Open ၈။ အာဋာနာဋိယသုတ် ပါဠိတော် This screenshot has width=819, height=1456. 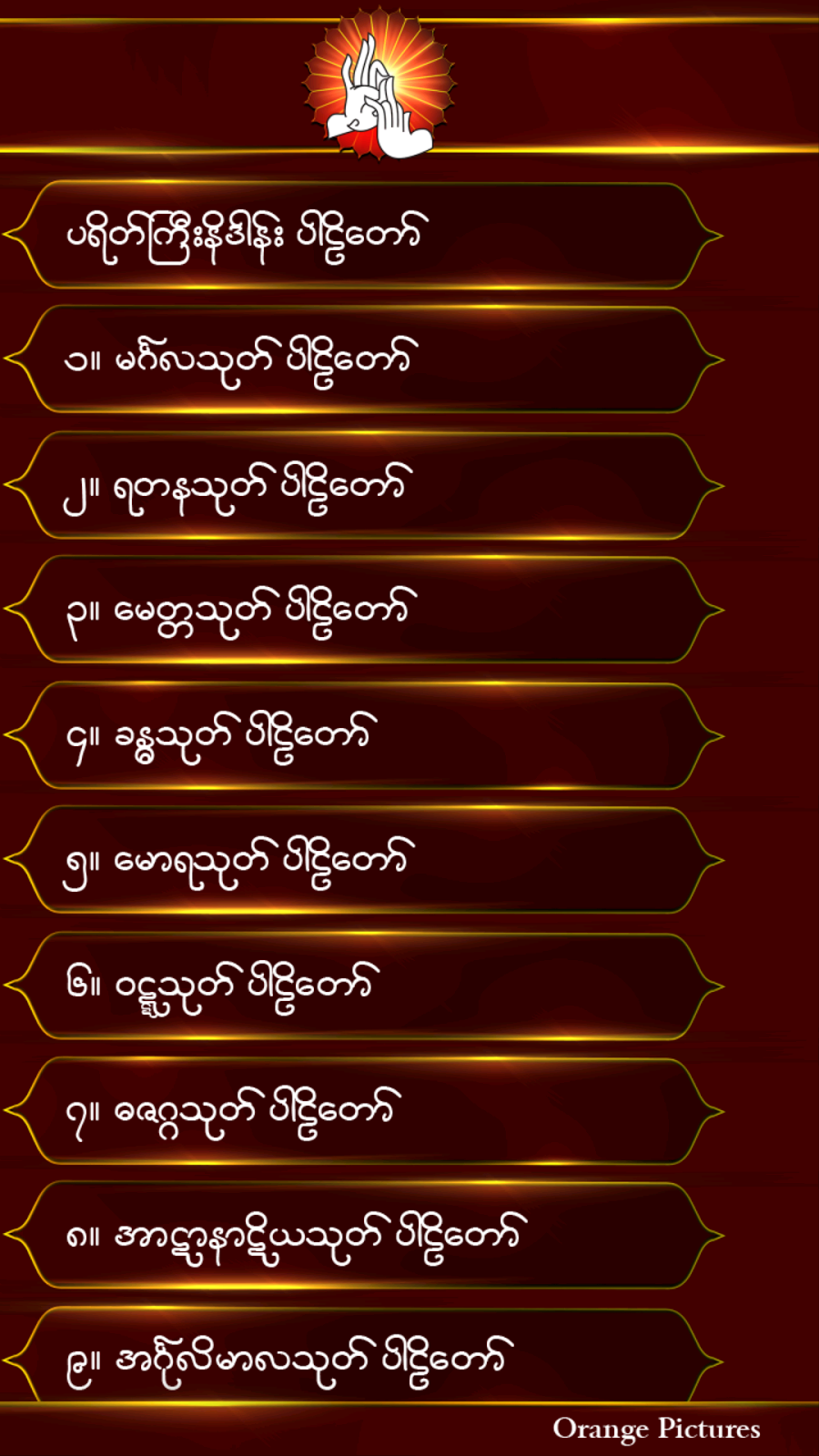click(x=364, y=1236)
